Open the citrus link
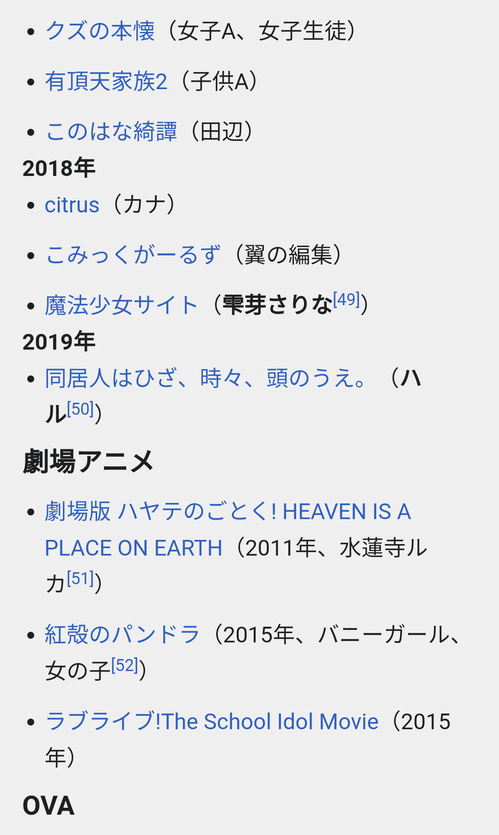 pos(72,205)
